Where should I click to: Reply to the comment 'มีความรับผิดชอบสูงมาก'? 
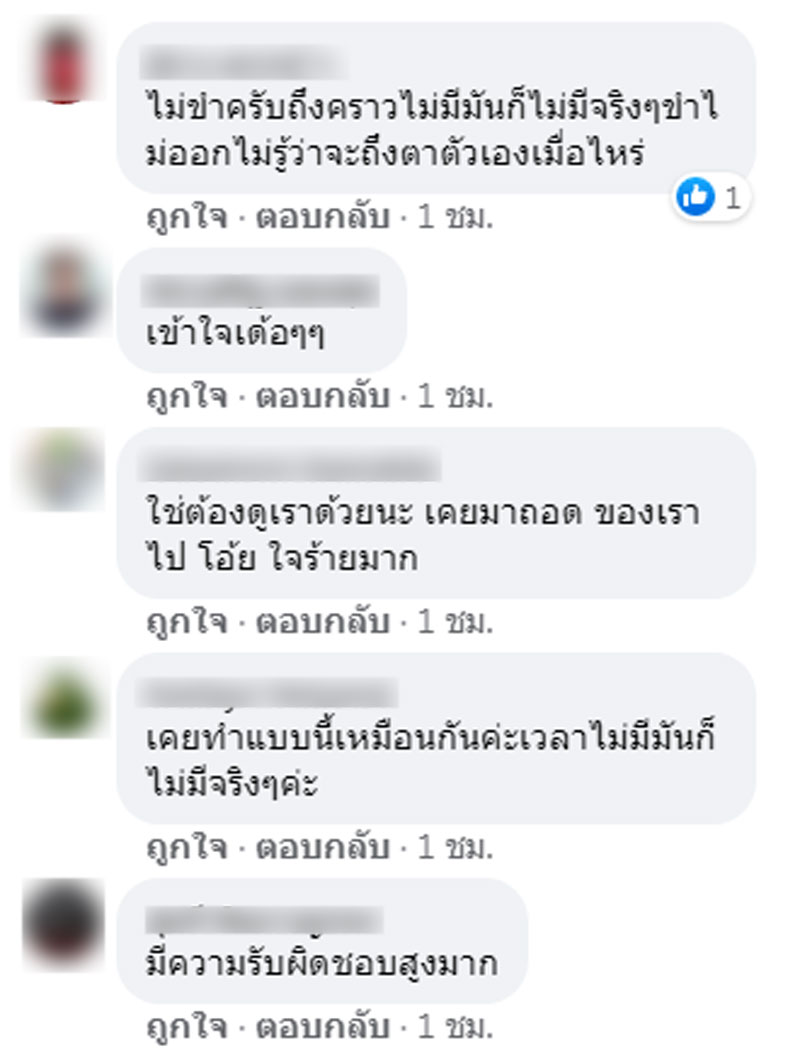(321, 1027)
